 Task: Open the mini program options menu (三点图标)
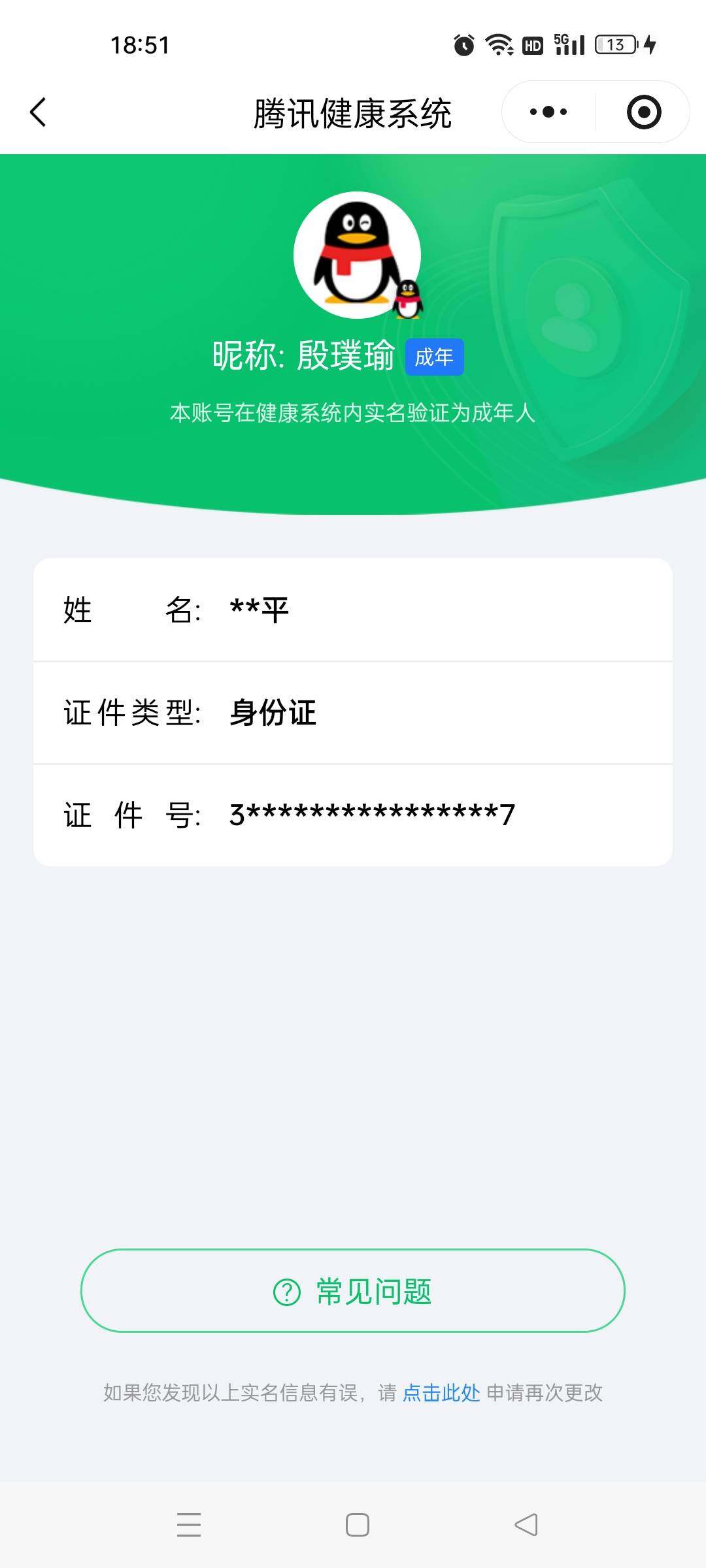548,112
